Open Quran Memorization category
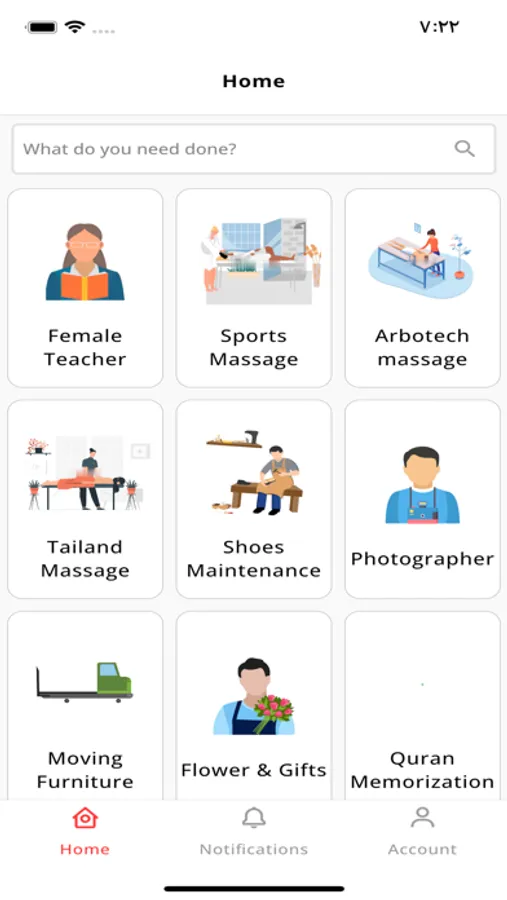This screenshot has height=900, width=507. 423,706
